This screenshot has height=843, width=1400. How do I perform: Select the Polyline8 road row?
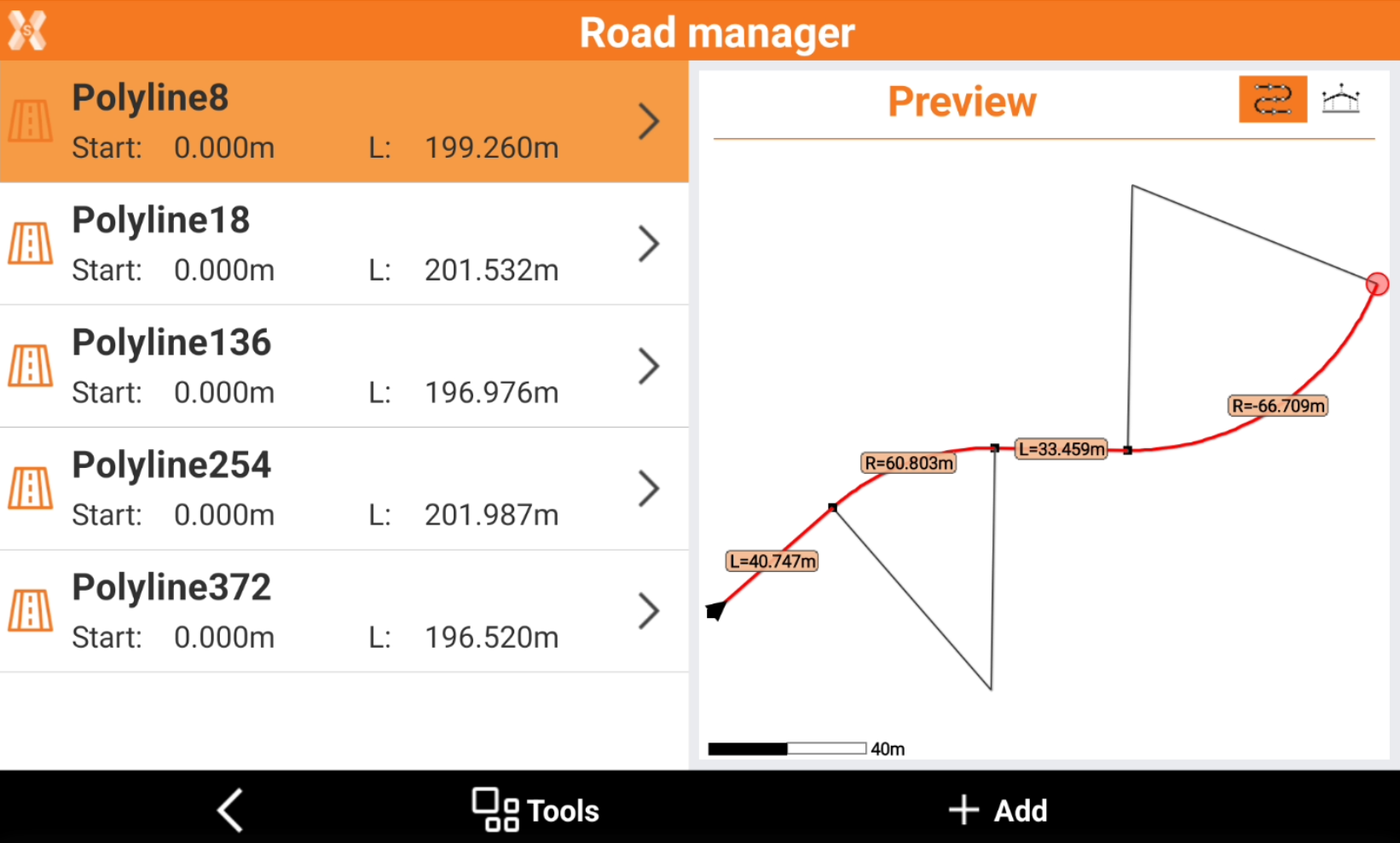tap(341, 121)
